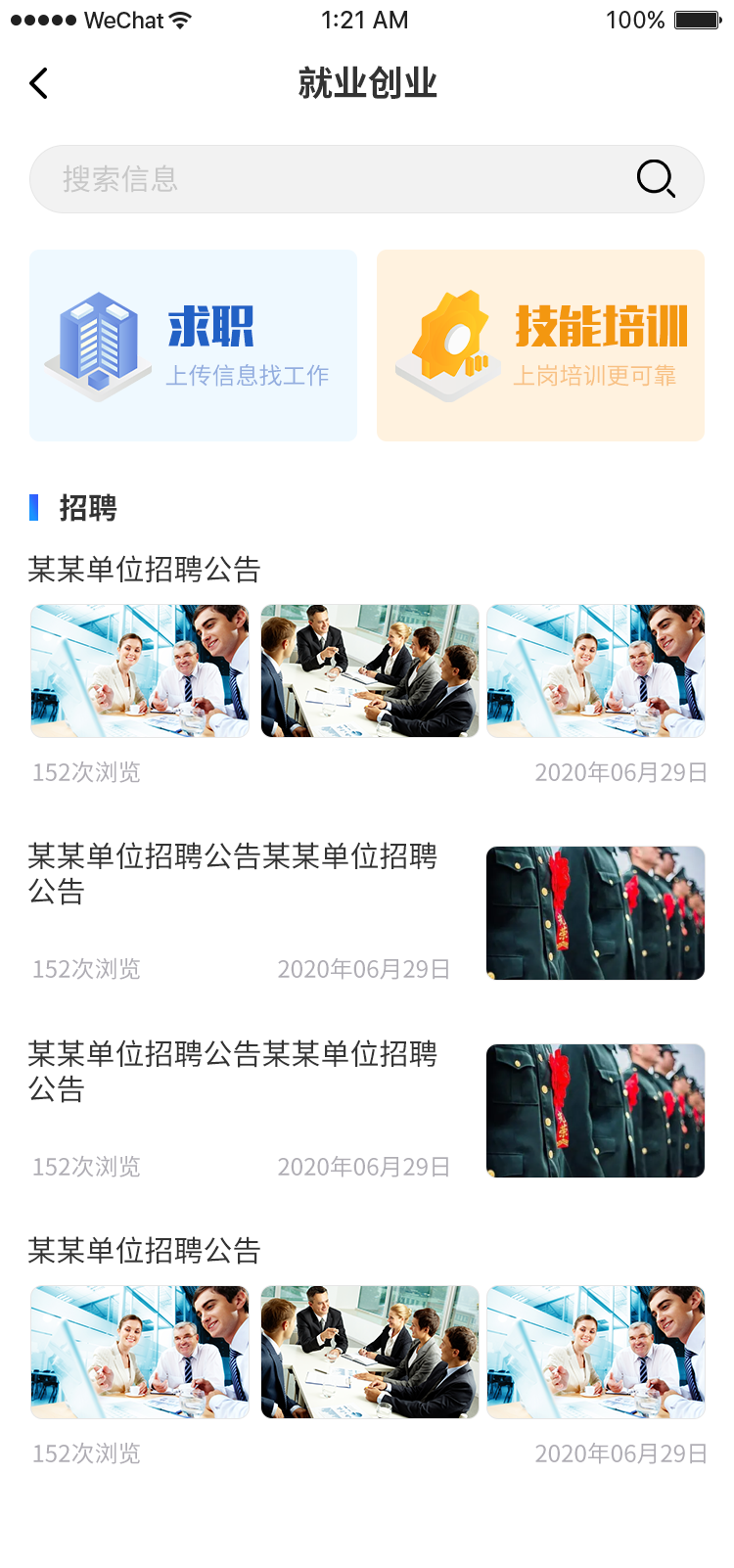Screen dimensions: 734x1568
Task: Open the 求职 job-seeking card
Action: 193,346
